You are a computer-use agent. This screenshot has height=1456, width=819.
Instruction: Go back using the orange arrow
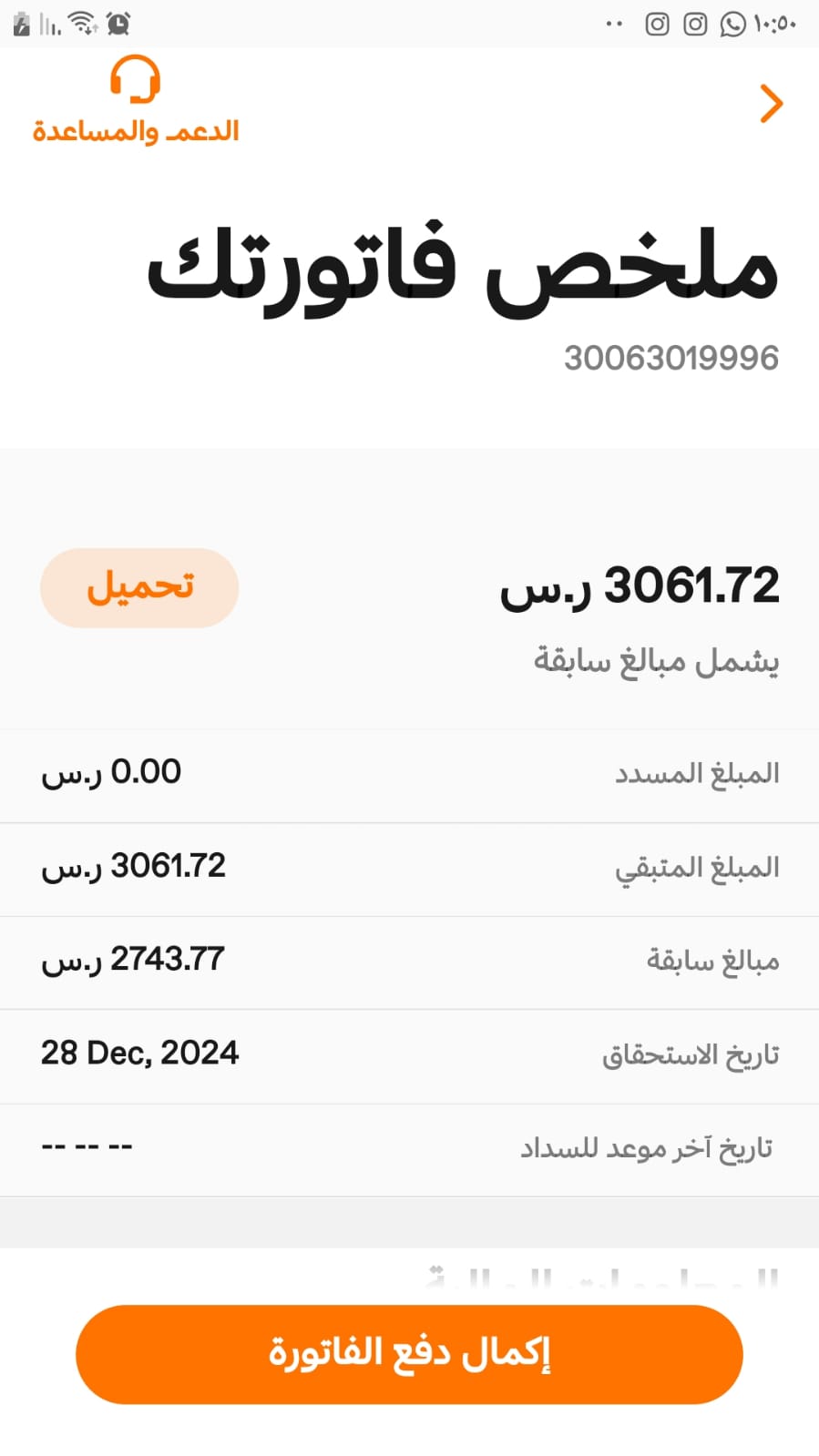click(x=772, y=104)
